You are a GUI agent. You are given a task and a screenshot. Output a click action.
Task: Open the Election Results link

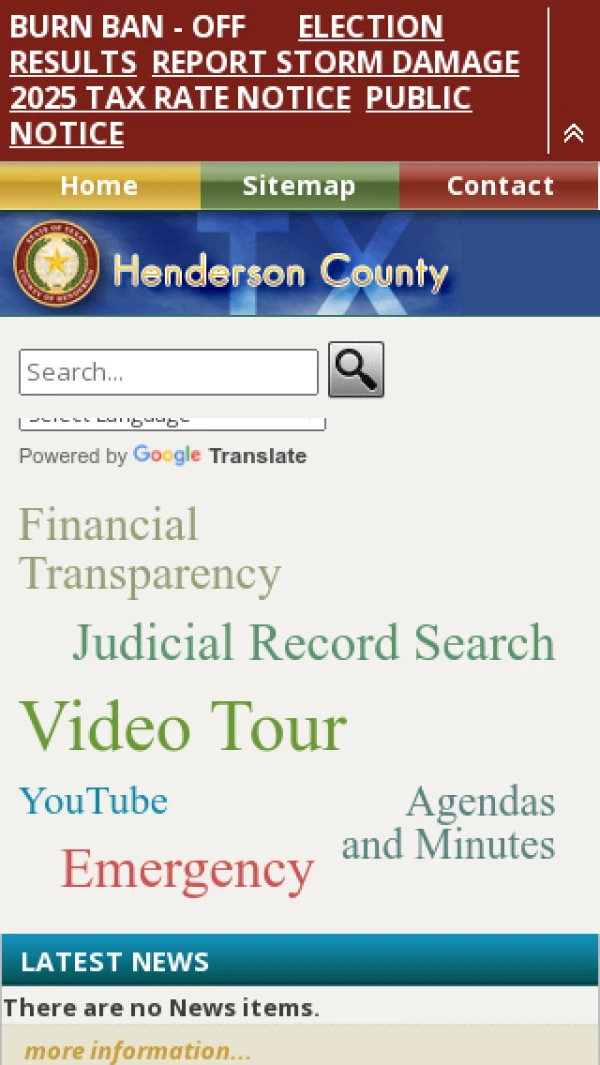click(x=370, y=27)
